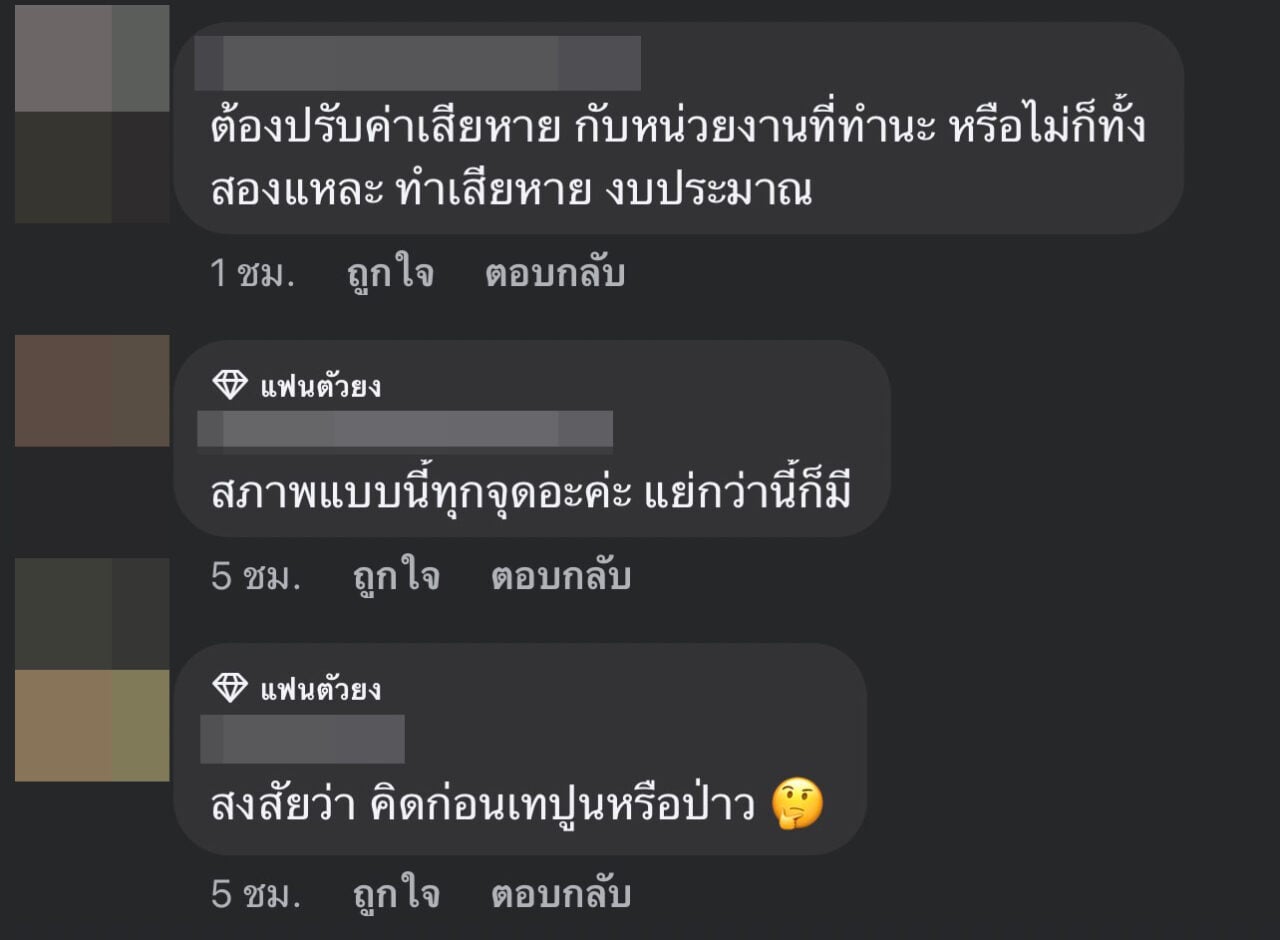The width and height of the screenshot is (1280, 940).
Task: Like the comment สภาพแบบนี้ทุกจุดอะค่ะ
Action: pyautogui.click(x=396, y=578)
